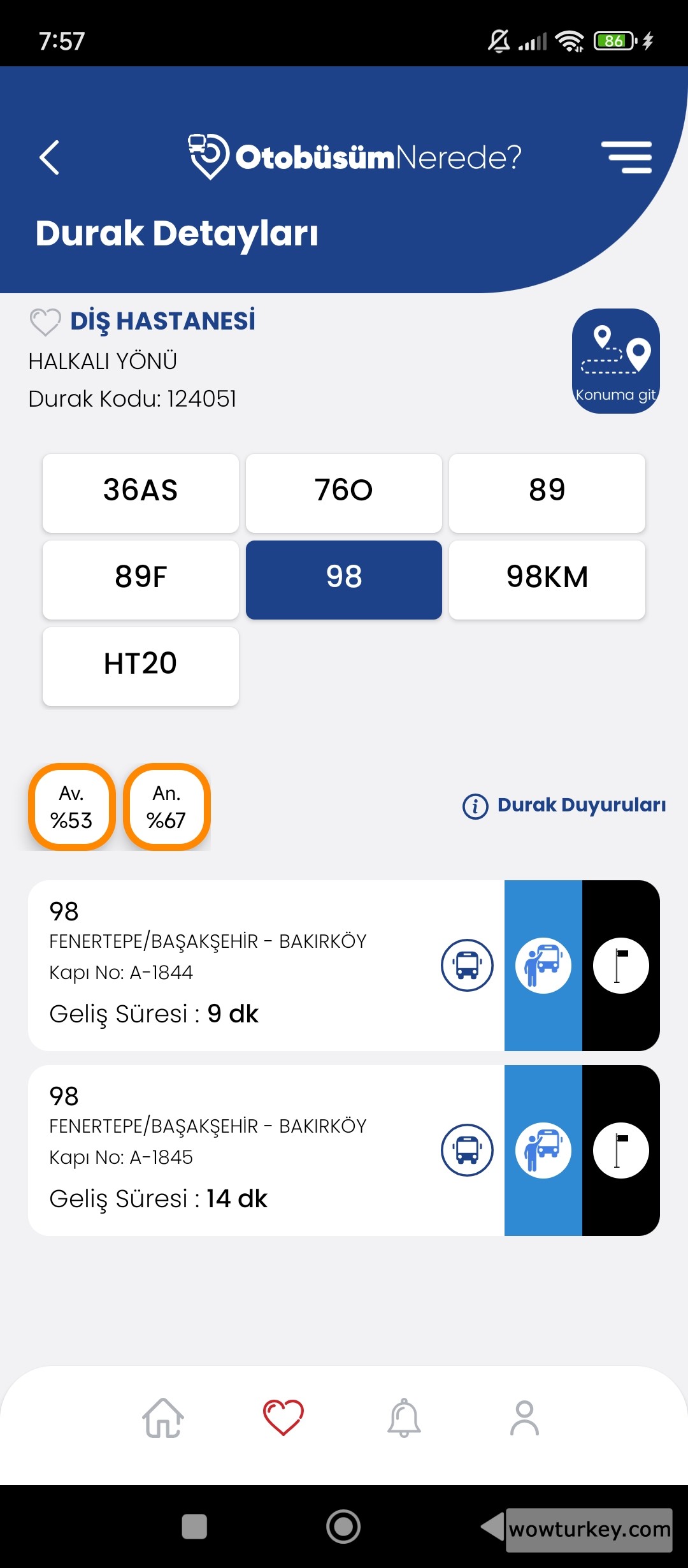The image size is (688, 1568).
Task: Open bus icon for Kapı No A-1844
Action: (467, 965)
